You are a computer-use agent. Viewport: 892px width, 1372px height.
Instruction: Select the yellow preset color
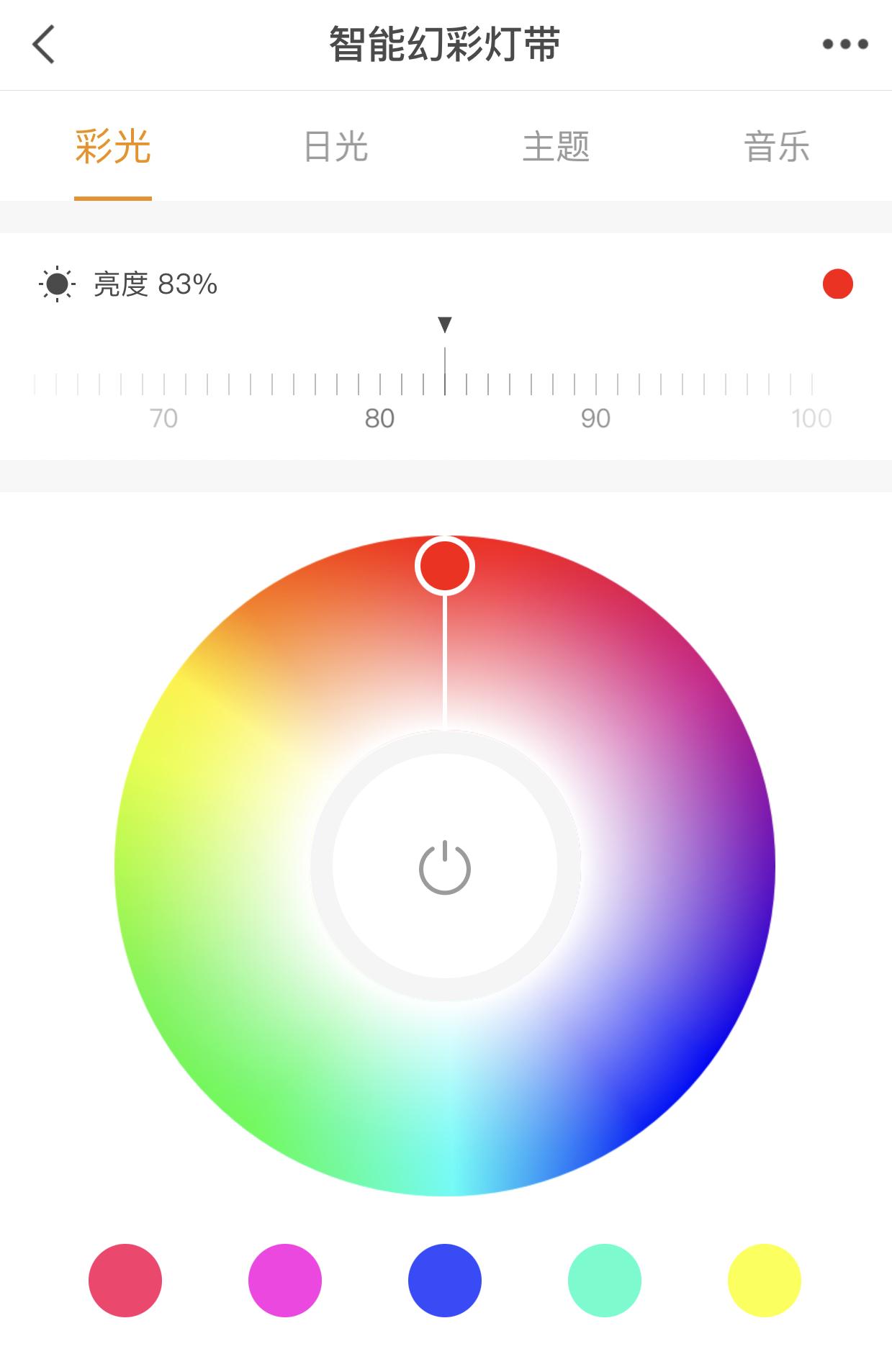765,1281
